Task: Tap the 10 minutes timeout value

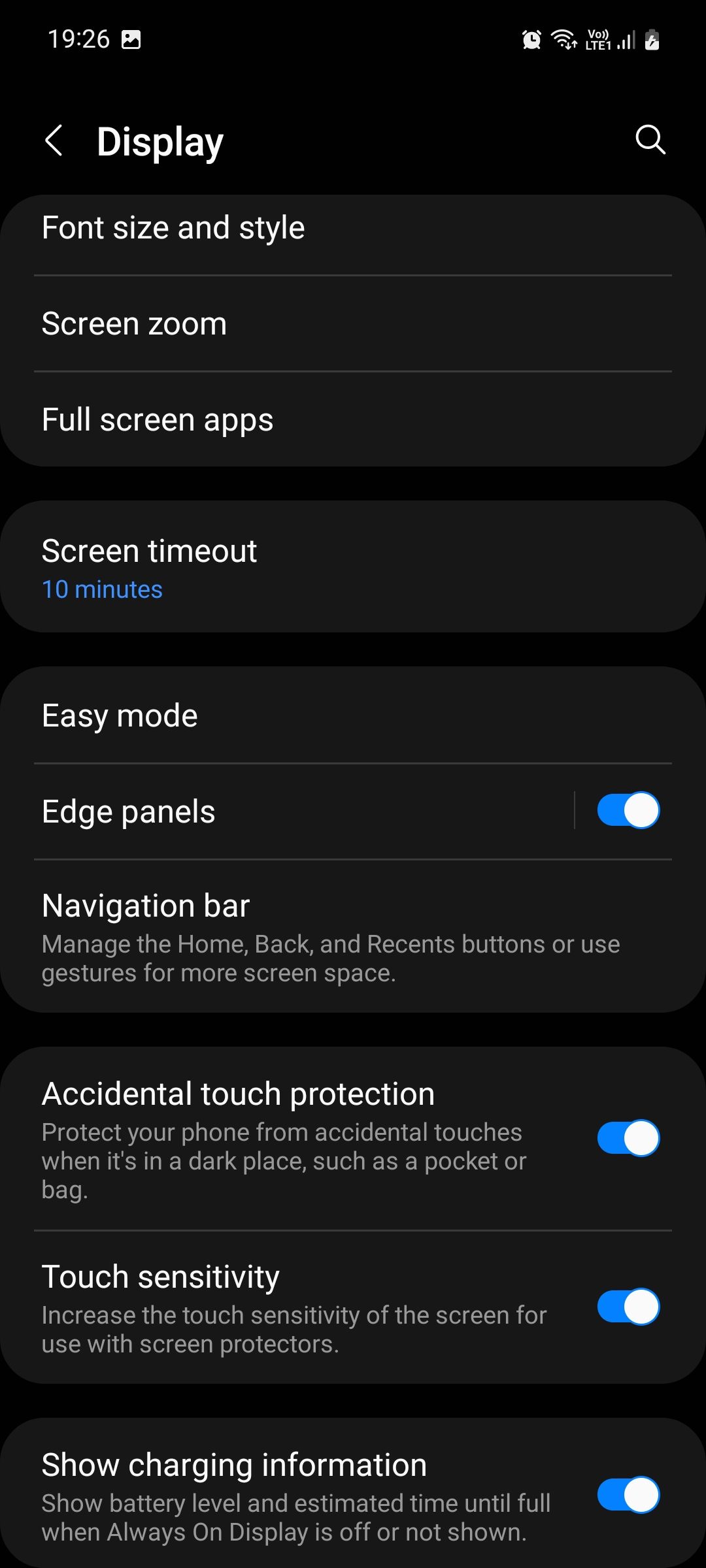Action: coord(102,589)
